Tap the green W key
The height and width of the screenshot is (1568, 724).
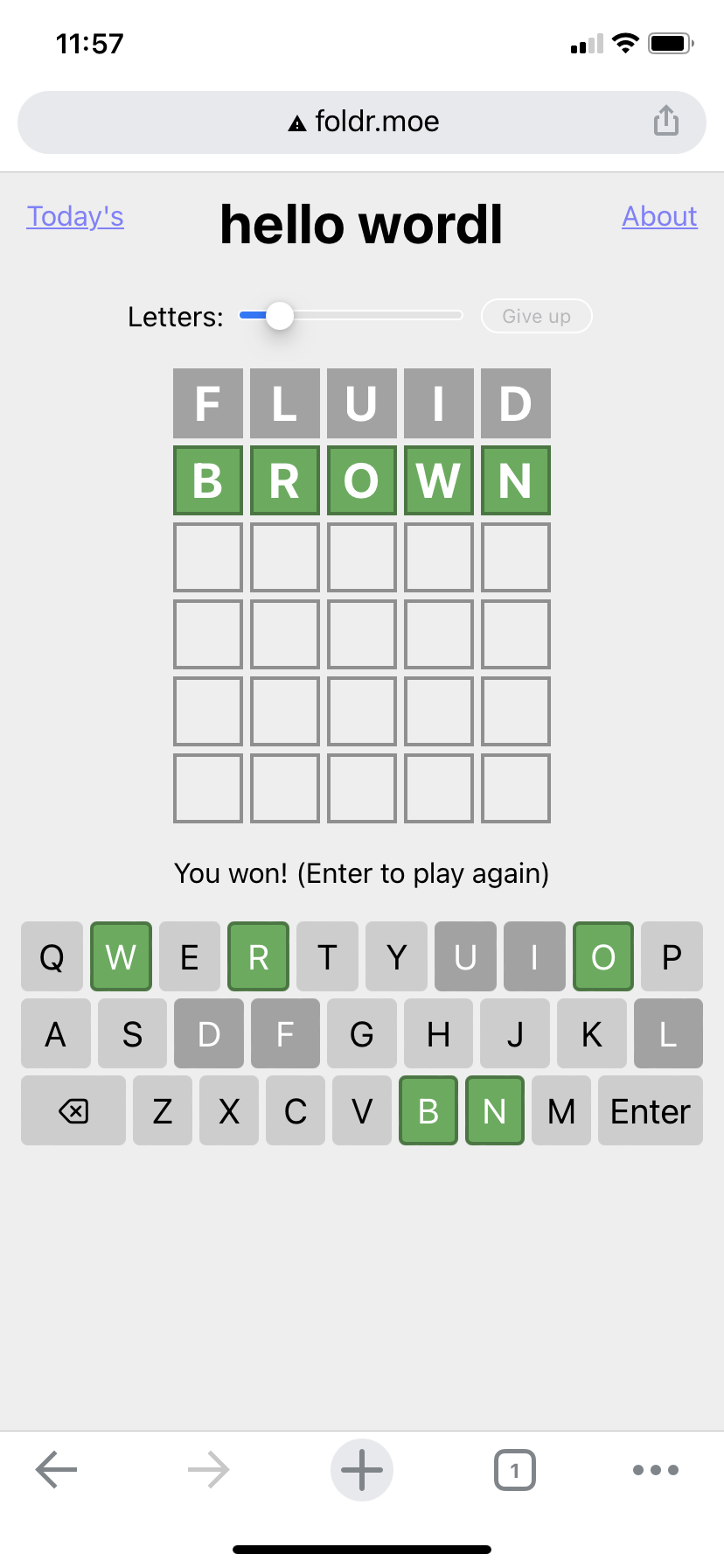(121, 956)
